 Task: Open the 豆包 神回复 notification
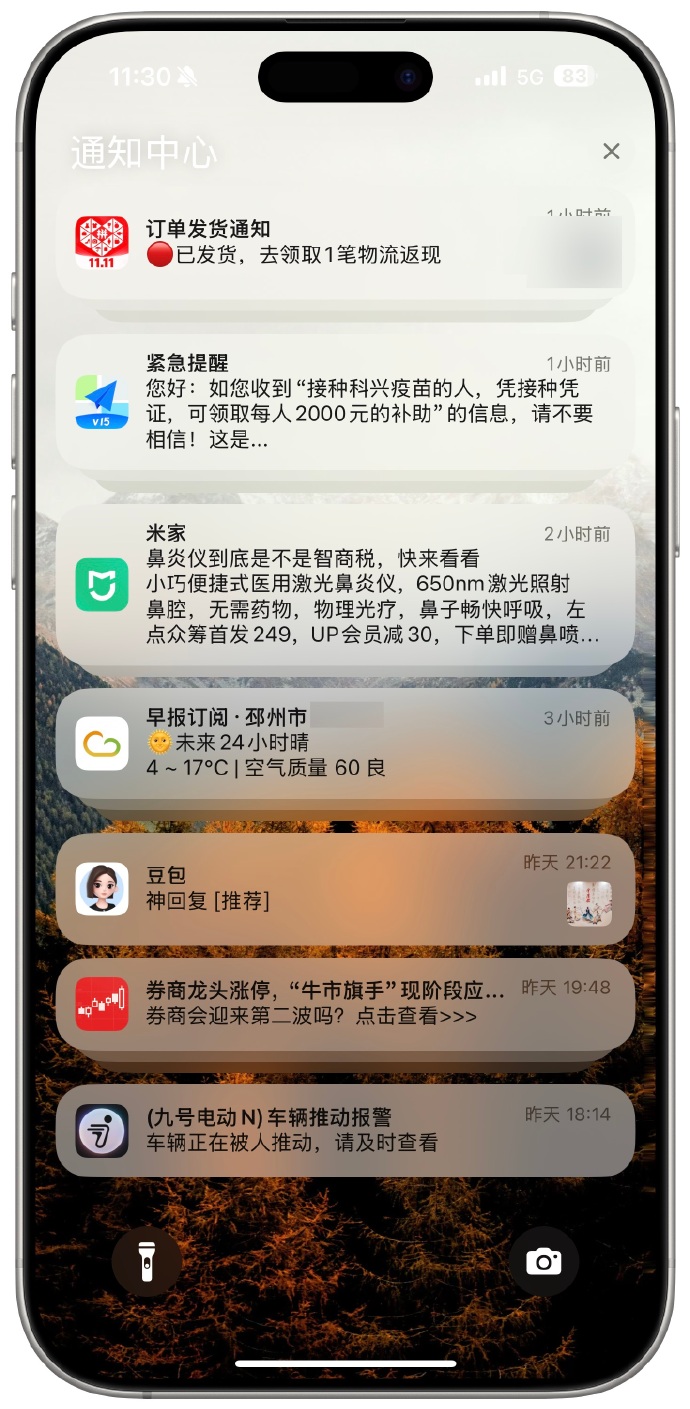pos(345,888)
